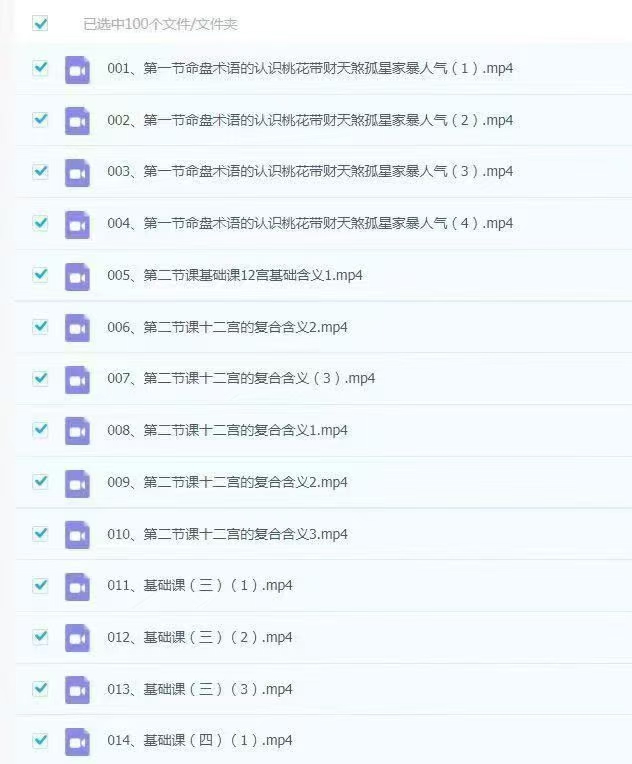Open file 001 第一节命盘术语 (1).mp4
The height and width of the screenshot is (764, 632).
[x=310, y=69]
